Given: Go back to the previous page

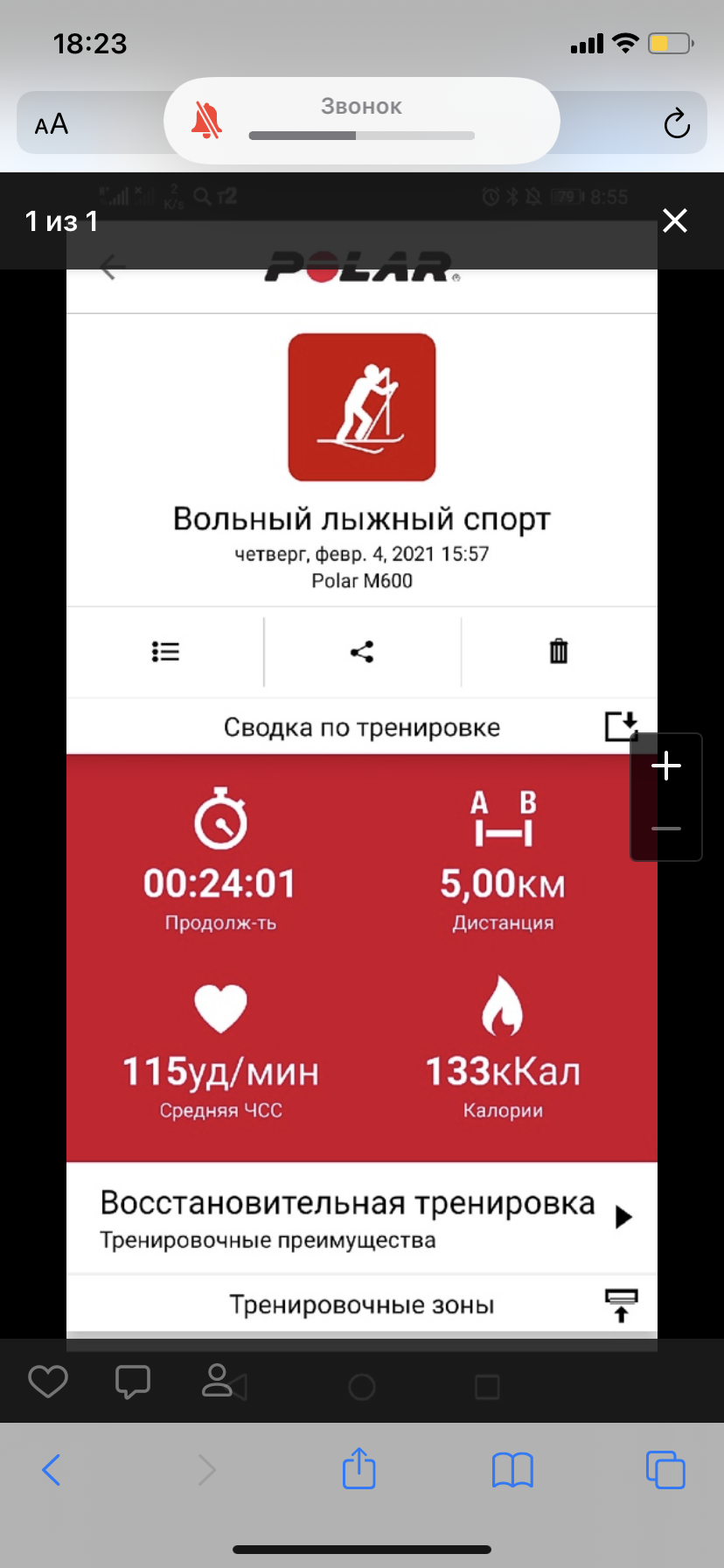Looking at the screenshot, I should [52, 1470].
